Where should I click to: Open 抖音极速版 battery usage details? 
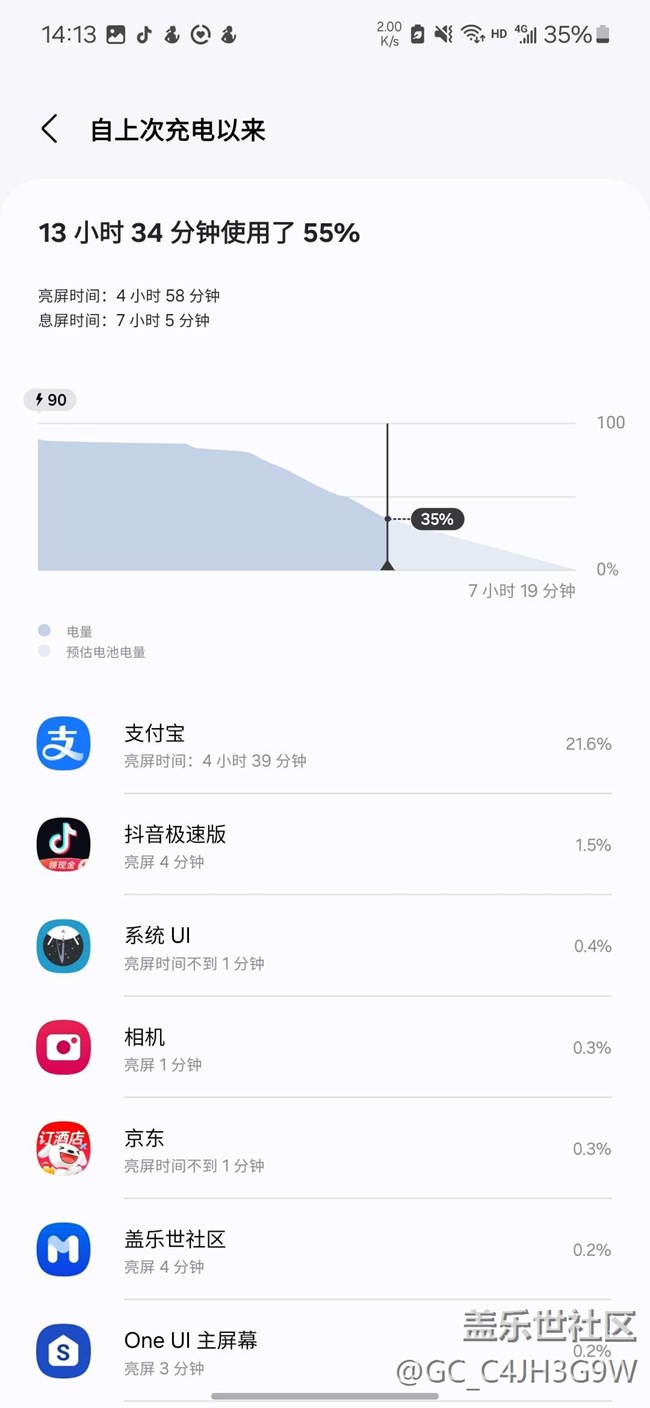point(325,845)
